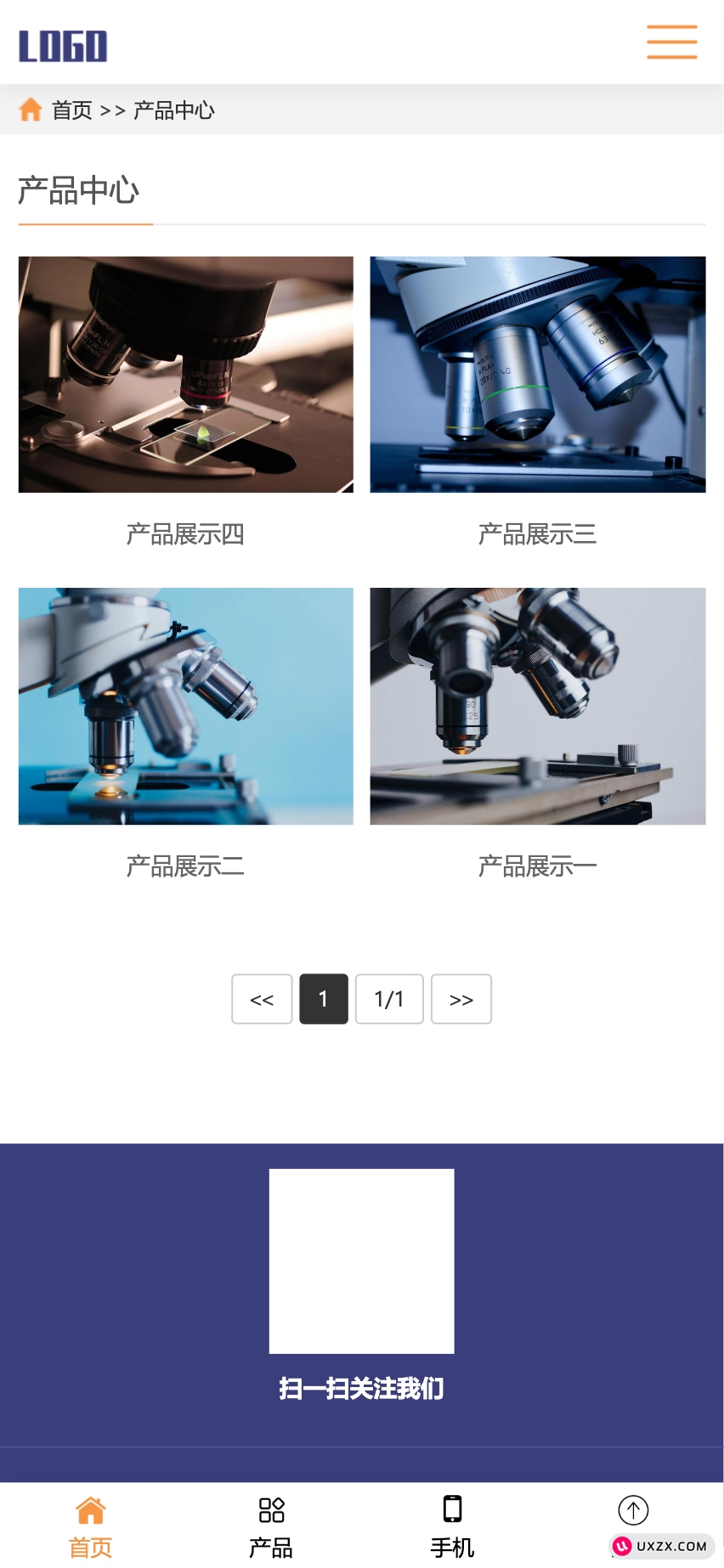
Task: Switch to the 首页 bottom tab
Action: click(90, 1527)
